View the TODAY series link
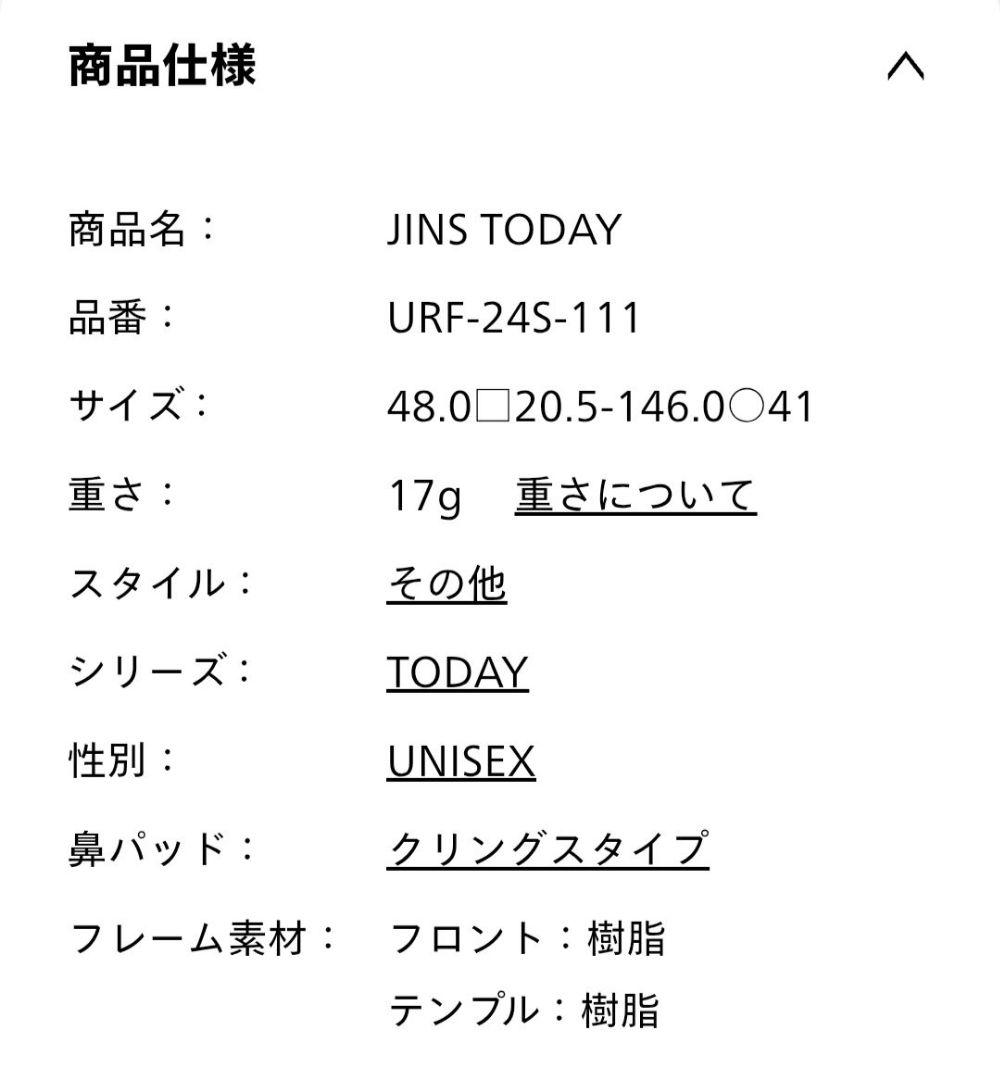 (x=457, y=673)
